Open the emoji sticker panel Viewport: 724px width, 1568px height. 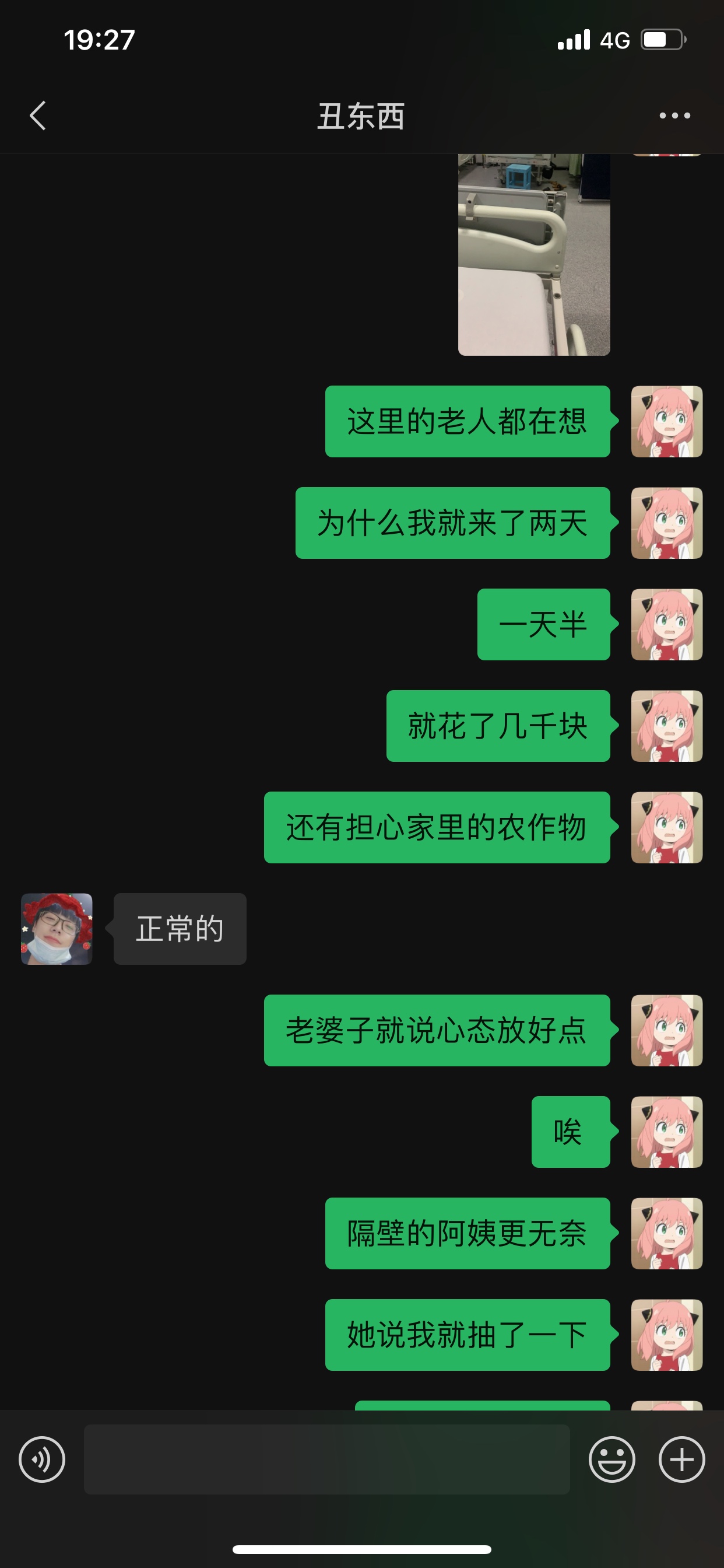tap(611, 1459)
